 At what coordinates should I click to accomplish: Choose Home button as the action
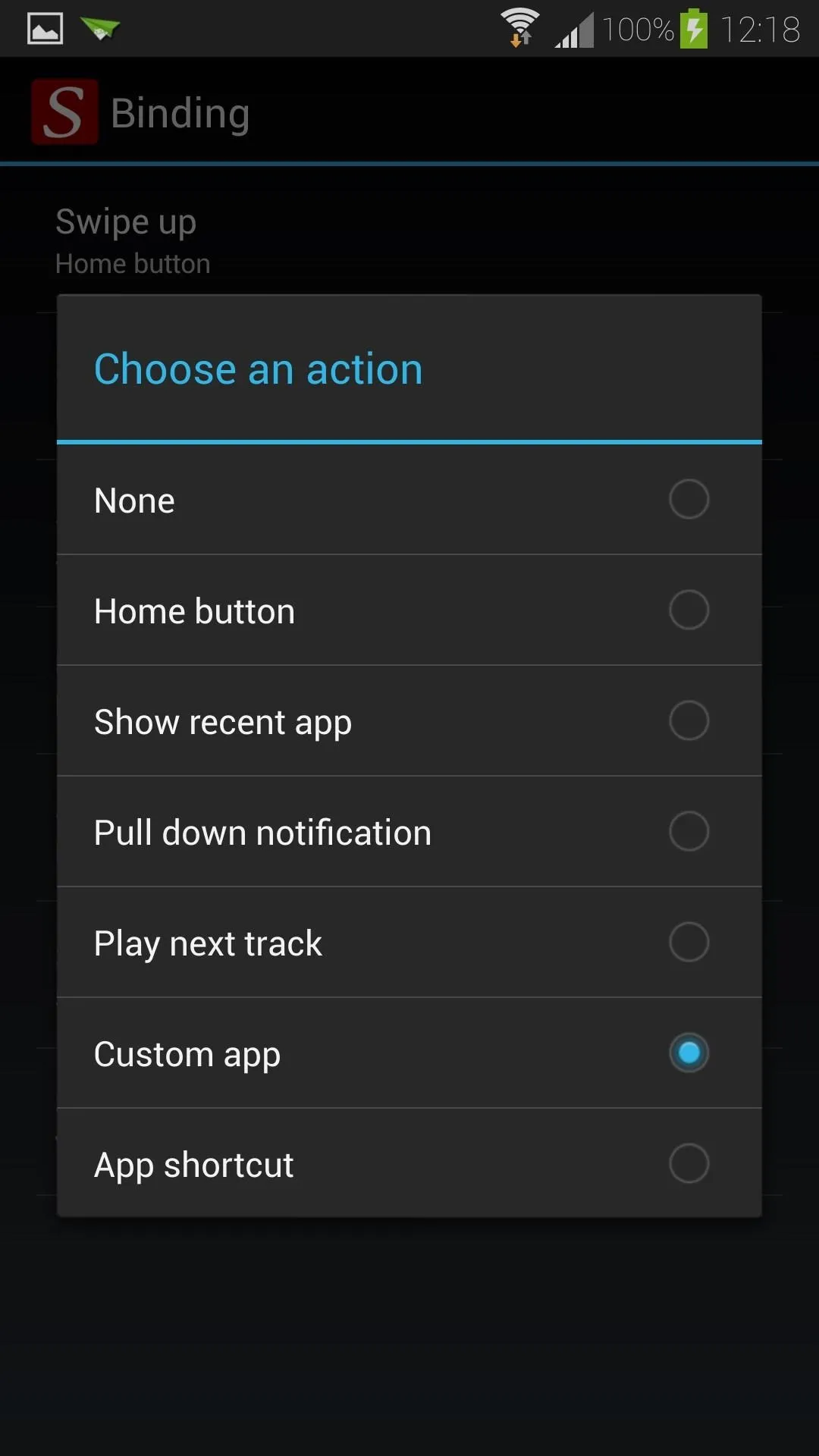(x=409, y=610)
